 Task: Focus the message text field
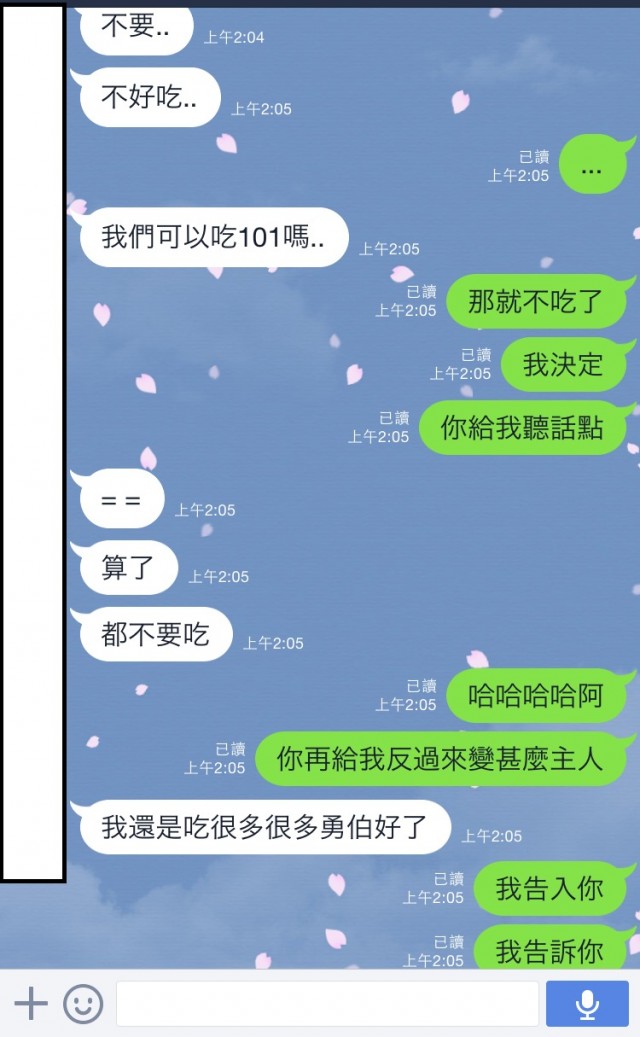pyautogui.click(x=327, y=1003)
